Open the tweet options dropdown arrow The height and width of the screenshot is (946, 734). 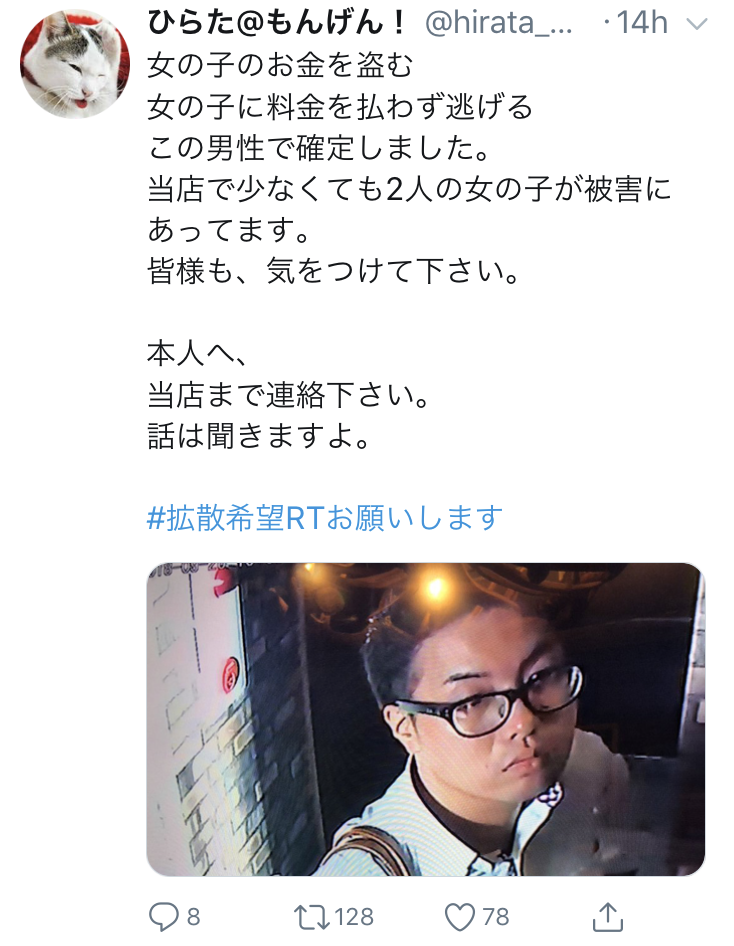pyautogui.click(x=697, y=24)
